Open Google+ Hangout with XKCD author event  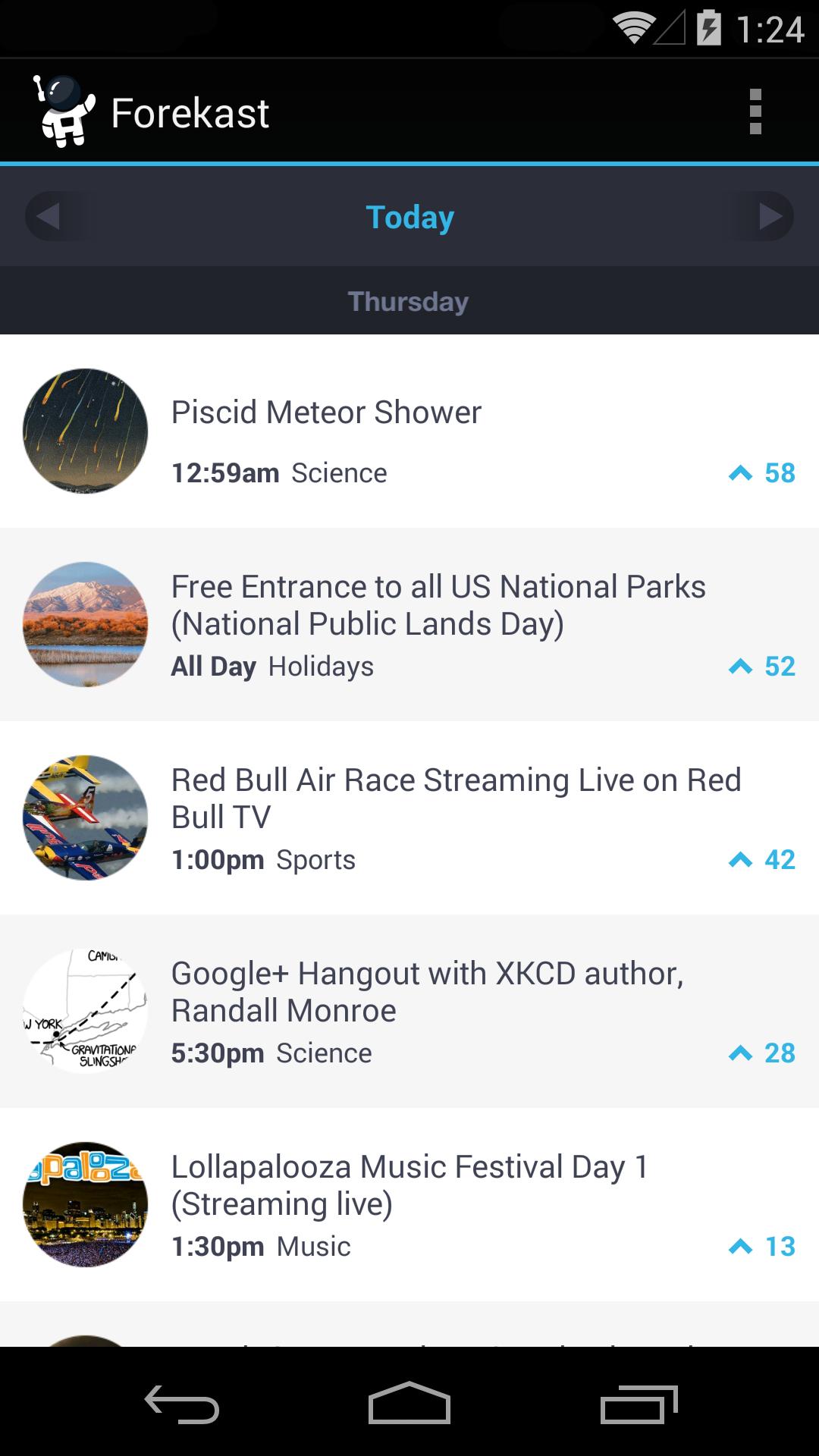(x=427, y=992)
